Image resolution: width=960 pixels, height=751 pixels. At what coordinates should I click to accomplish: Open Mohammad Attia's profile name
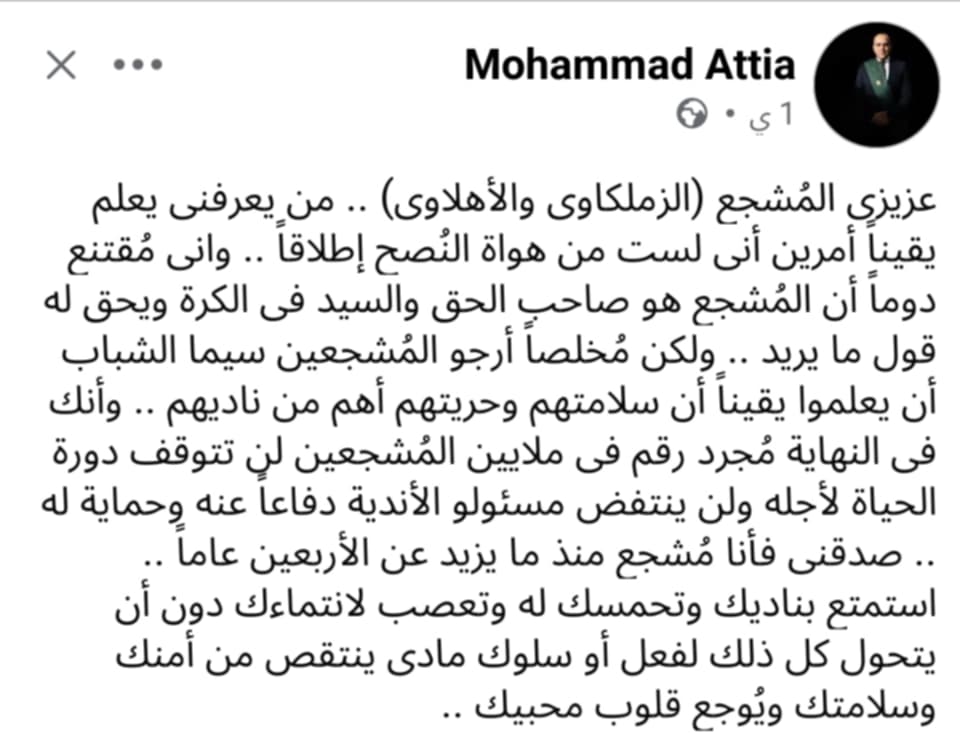coord(630,66)
